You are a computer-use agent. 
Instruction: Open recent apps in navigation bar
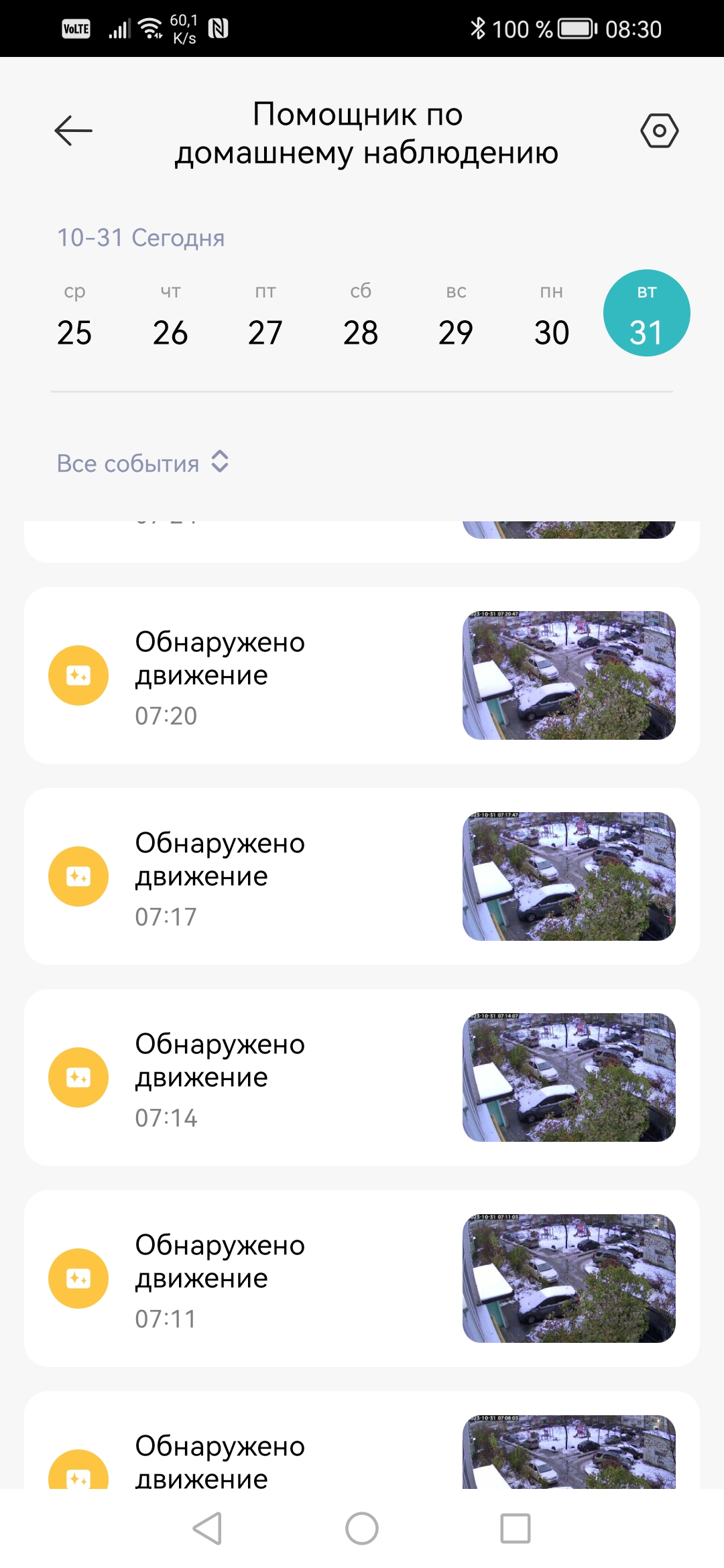point(516,1528)
